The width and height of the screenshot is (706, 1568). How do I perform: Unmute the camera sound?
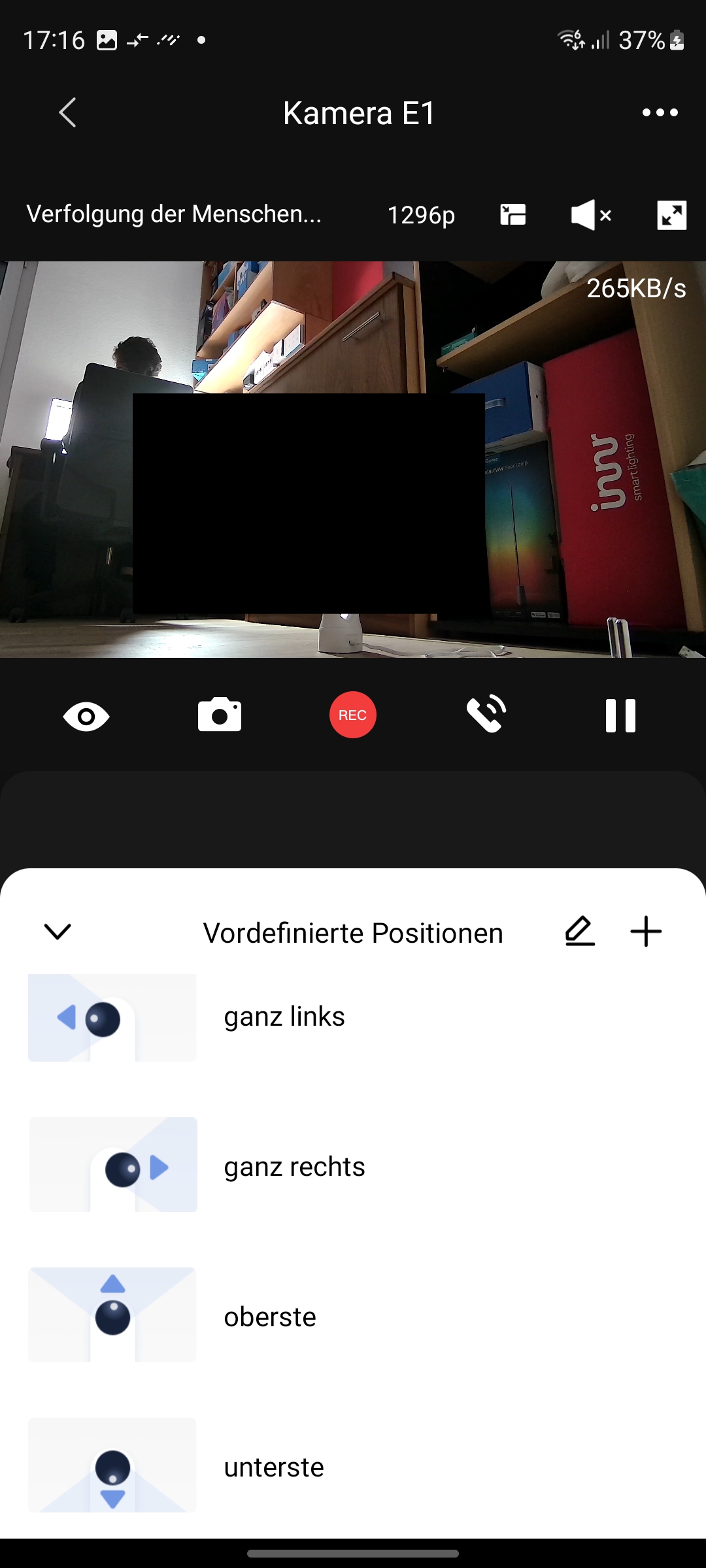point(590,215)
